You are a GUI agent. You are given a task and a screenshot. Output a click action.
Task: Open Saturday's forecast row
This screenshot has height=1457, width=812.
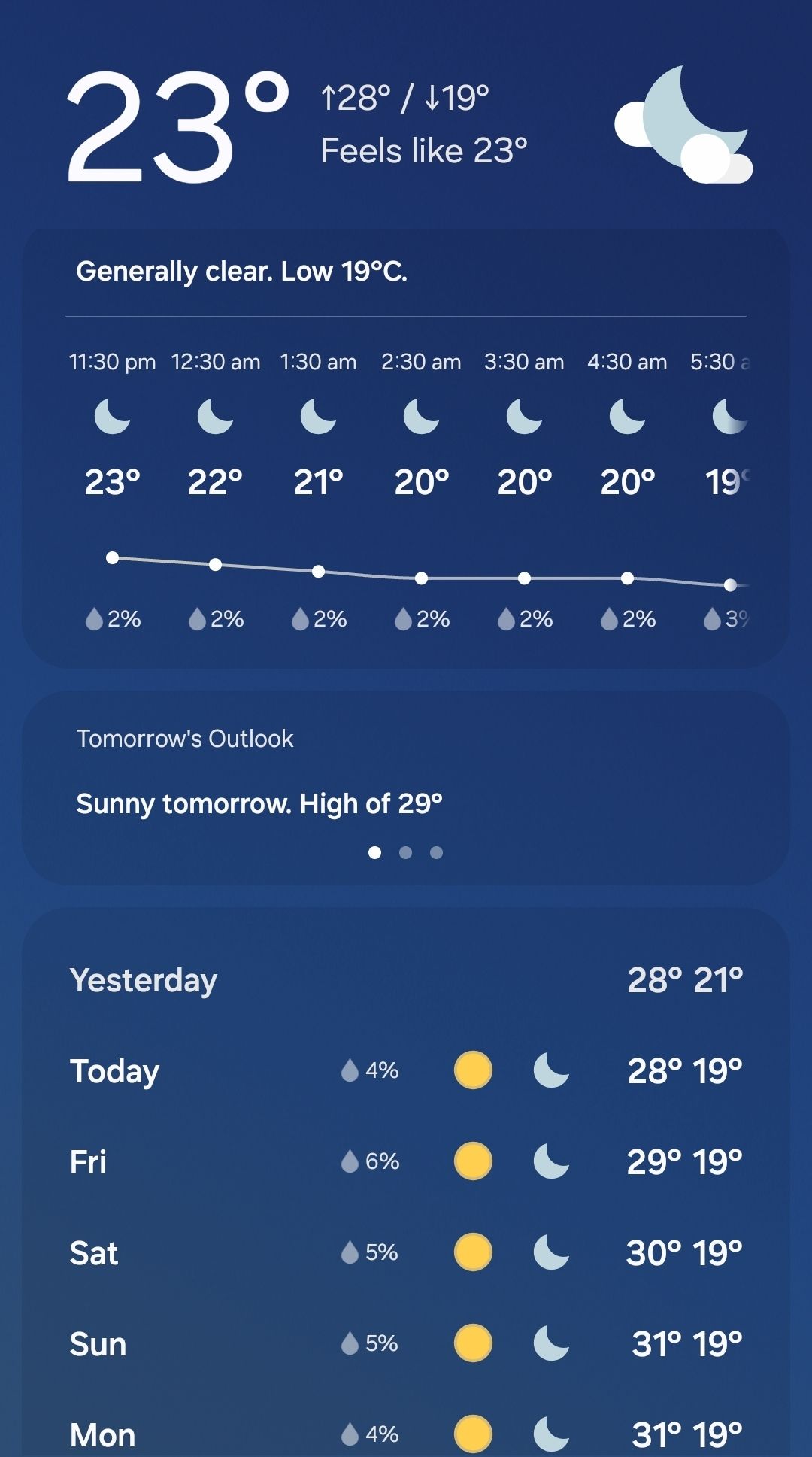[x=406, y=1252]
